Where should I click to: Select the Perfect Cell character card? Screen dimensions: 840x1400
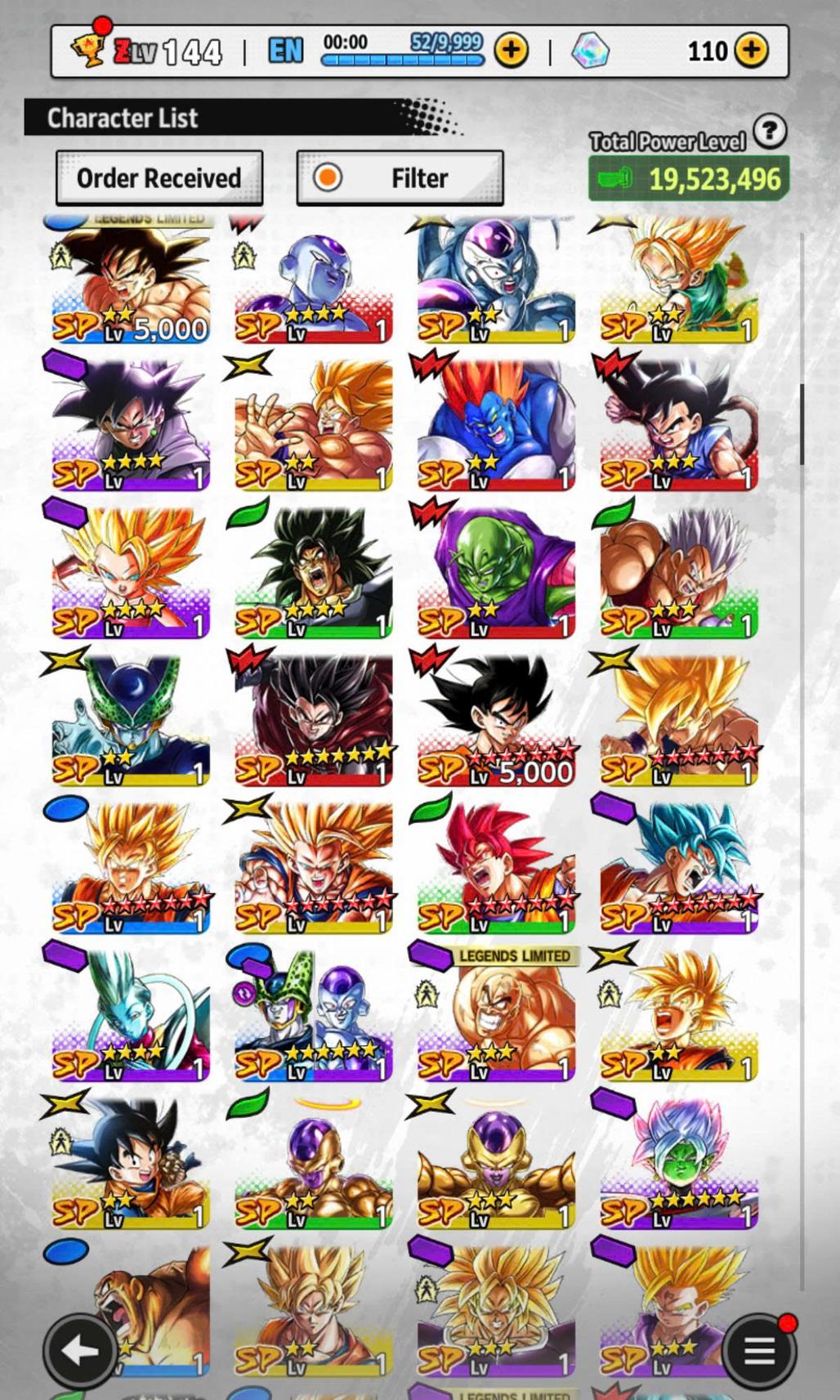[x=131, y=719]
